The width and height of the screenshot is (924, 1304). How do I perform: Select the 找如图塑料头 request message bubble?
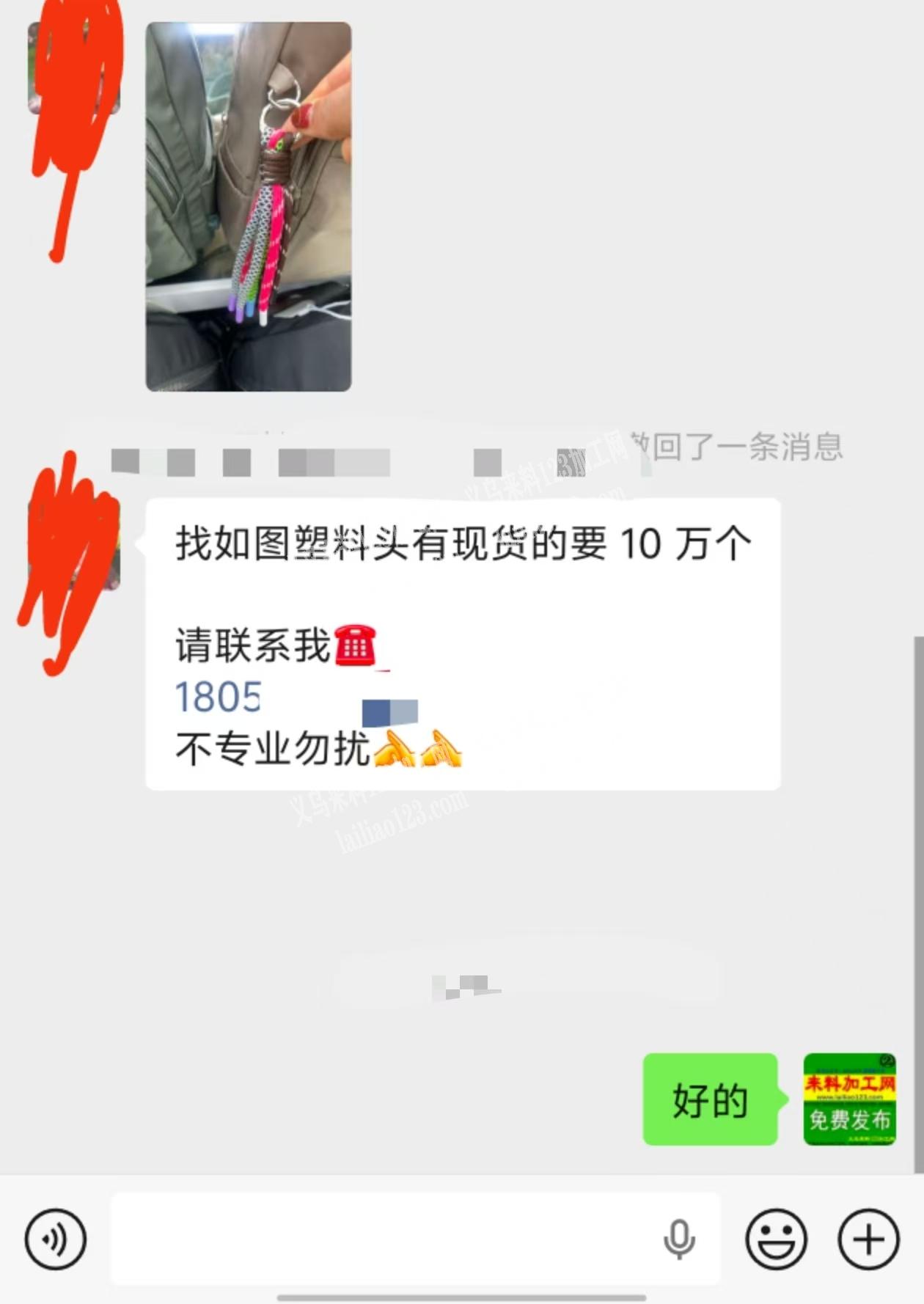tap(462, 645)
